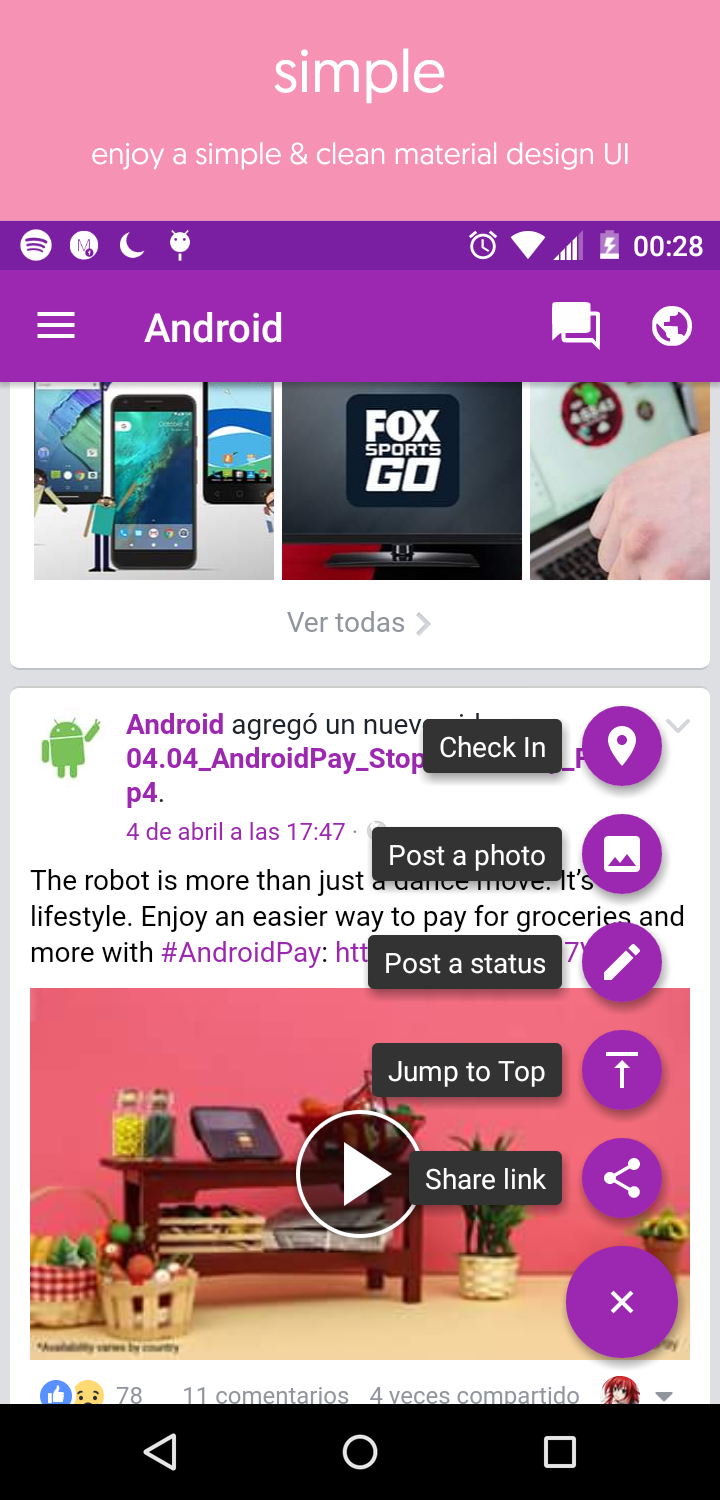Open the Fox Sports Go photo
This screenshot has height=1500, width=720.
pos(402,480)
